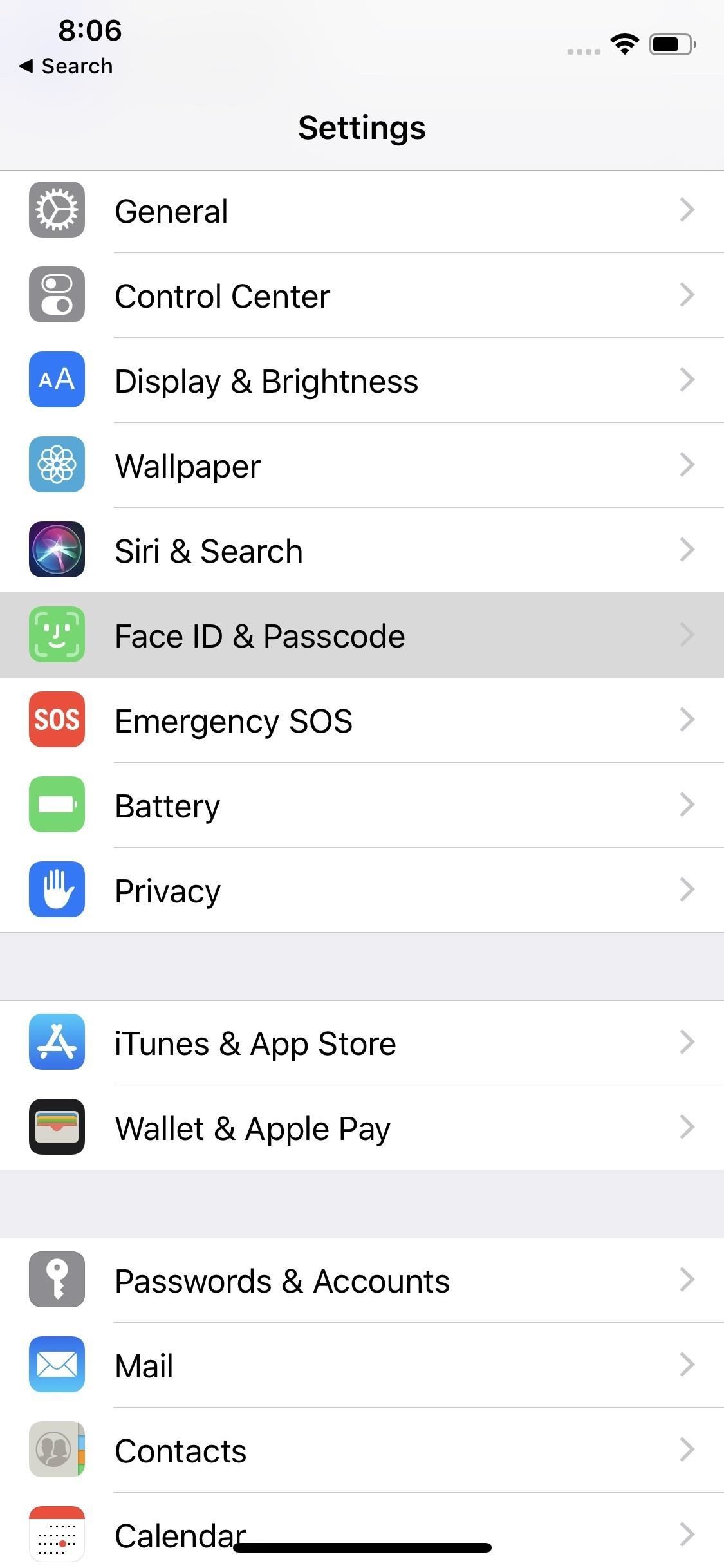Tap the Privacy hand icon
Screen dimensions: 724x1568
click(56, 890)
